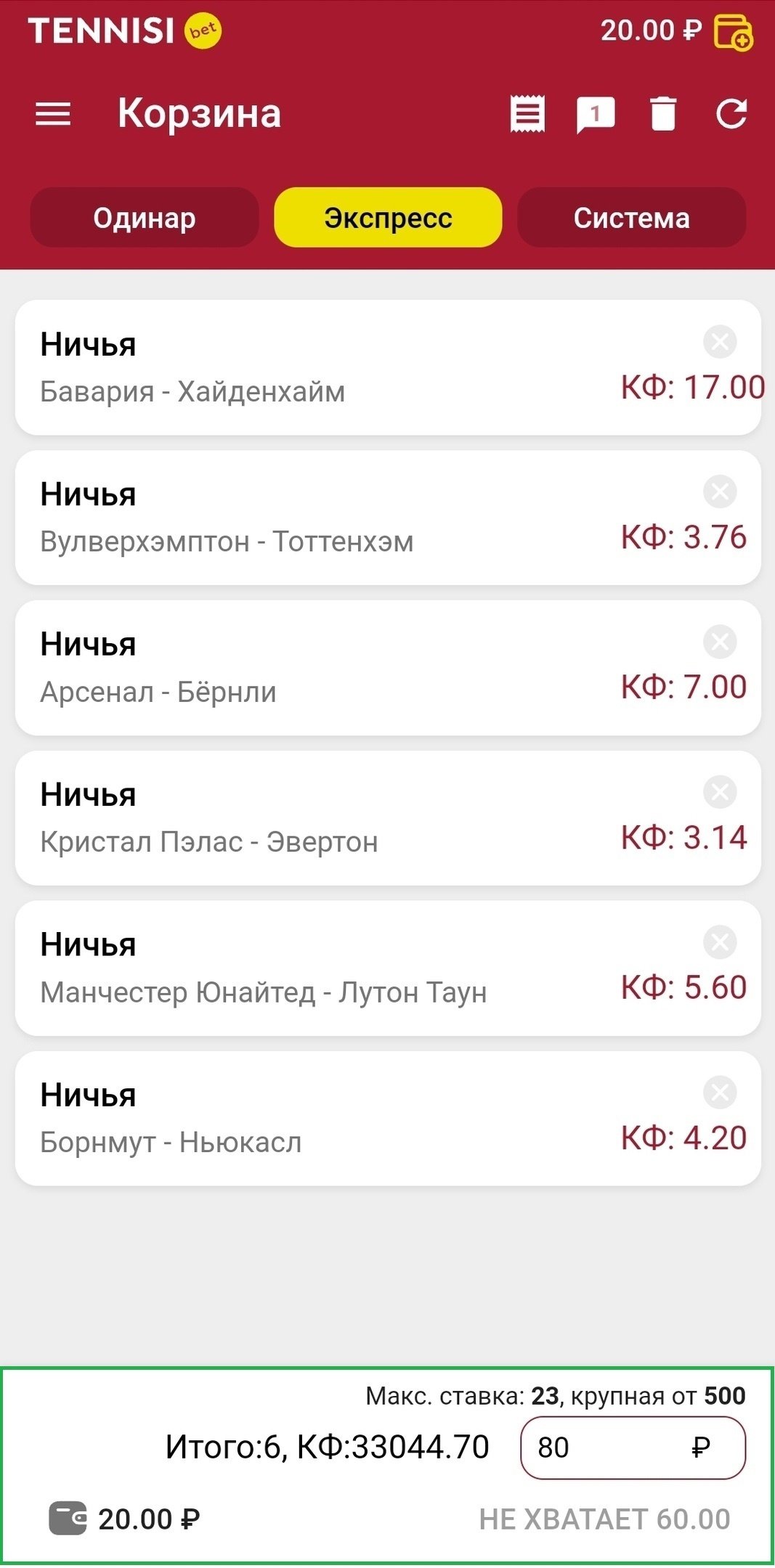Viewport: 775px width, 1568px height.
Task: Select the Экспресс tab
Action: tap(388, 218)
